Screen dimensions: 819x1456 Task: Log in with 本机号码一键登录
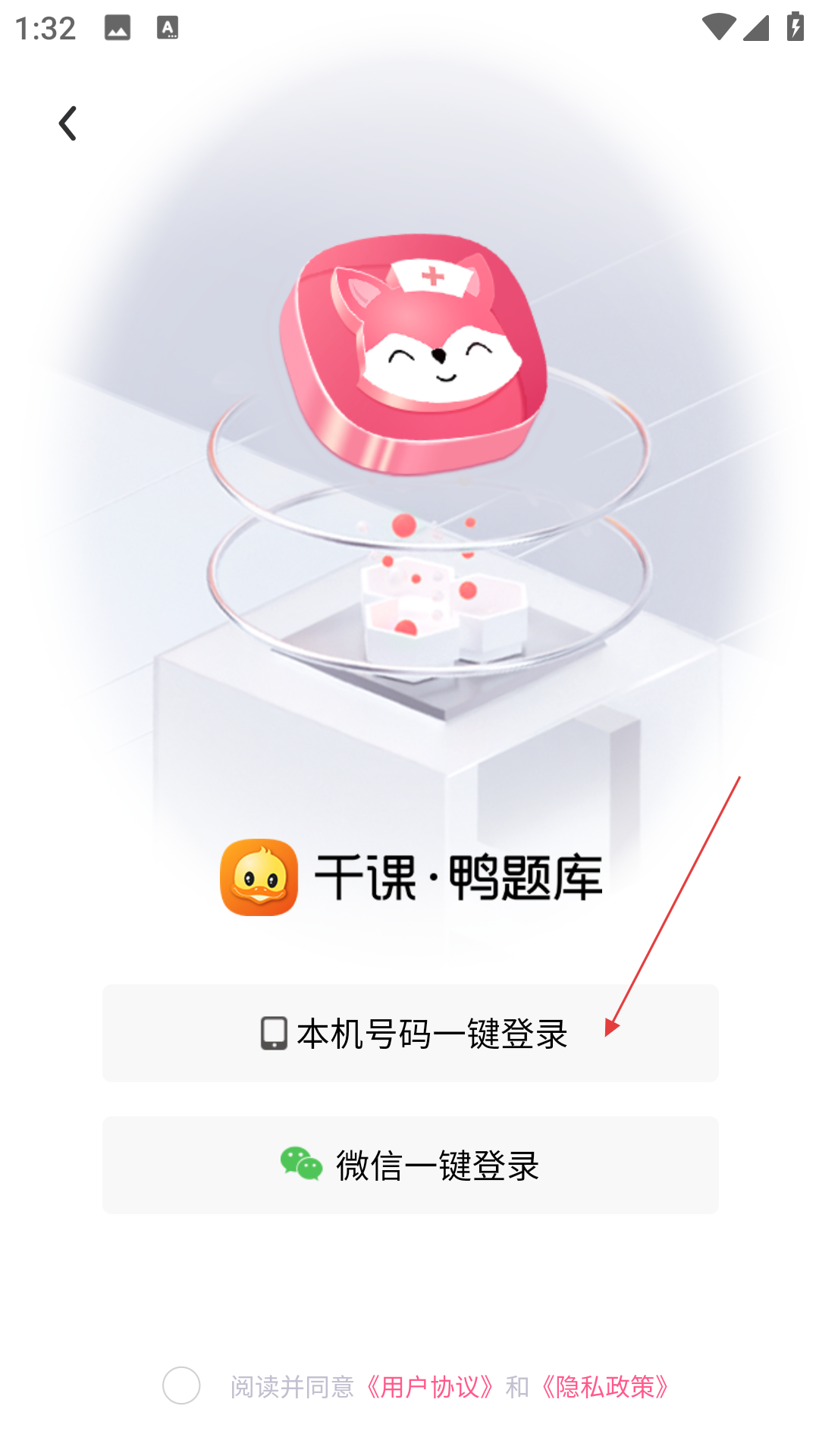tap(410, 1033)
